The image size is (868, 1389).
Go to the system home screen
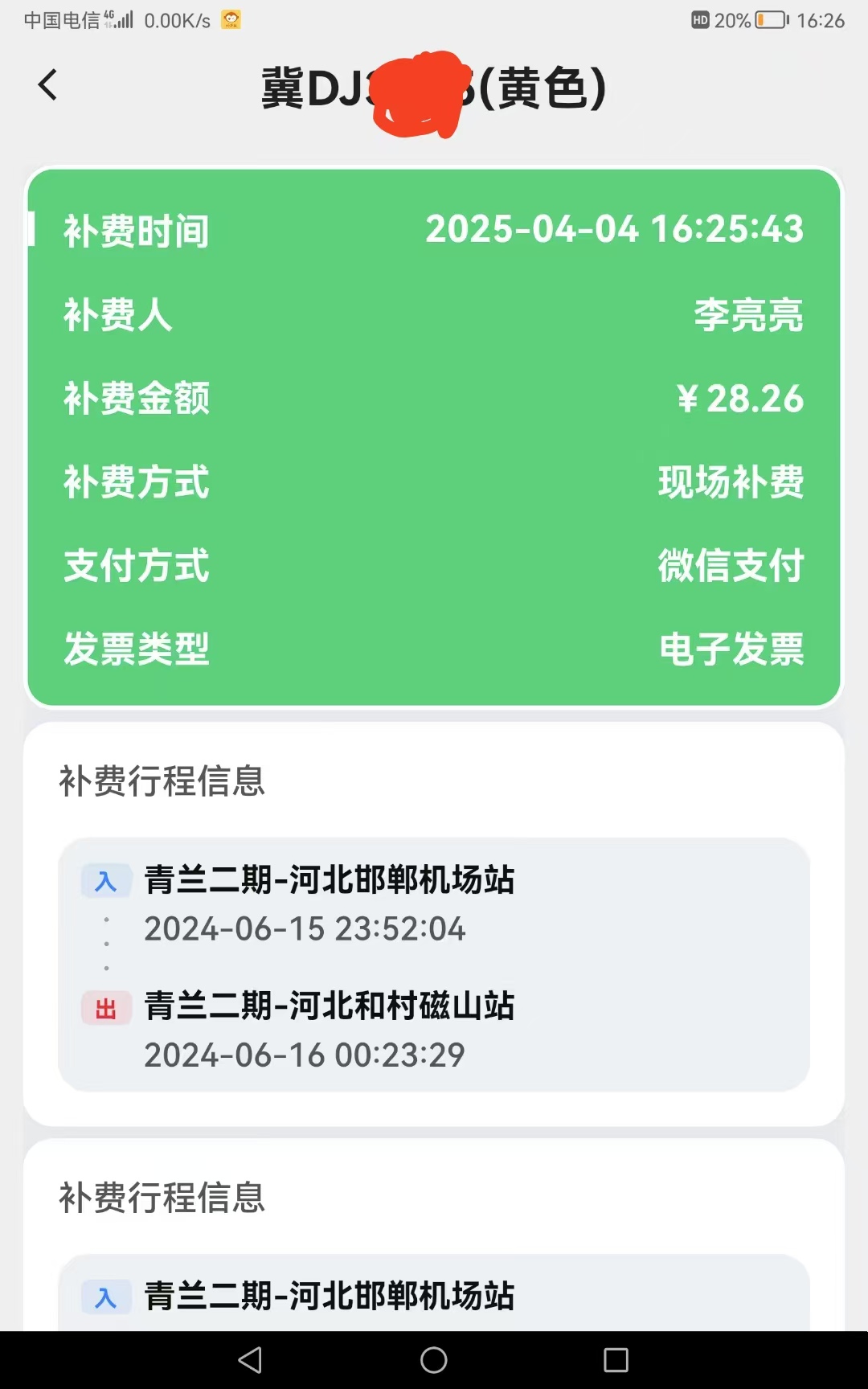point(434,1360)
